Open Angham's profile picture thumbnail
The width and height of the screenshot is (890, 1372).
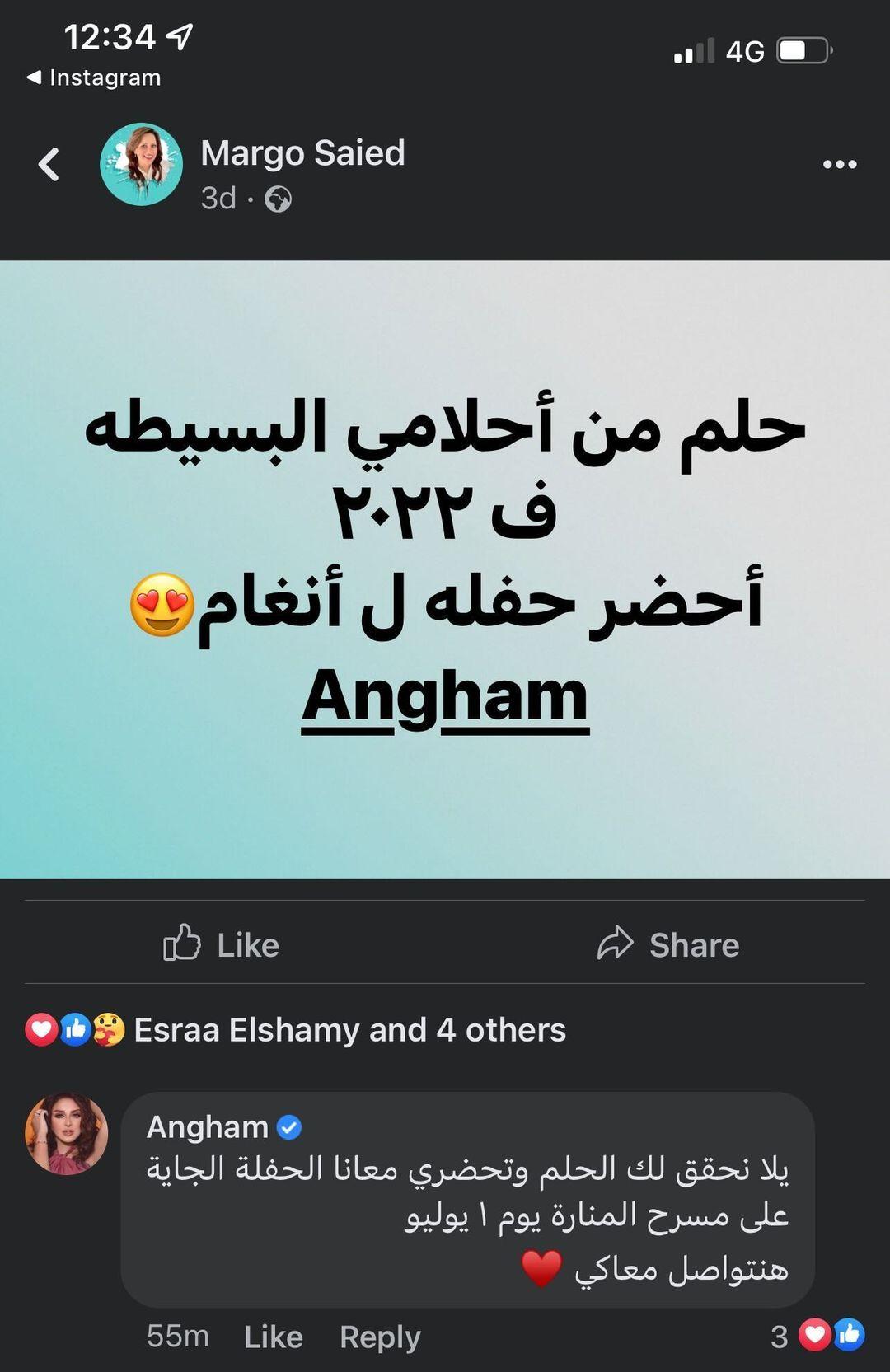pos(66,1133)
